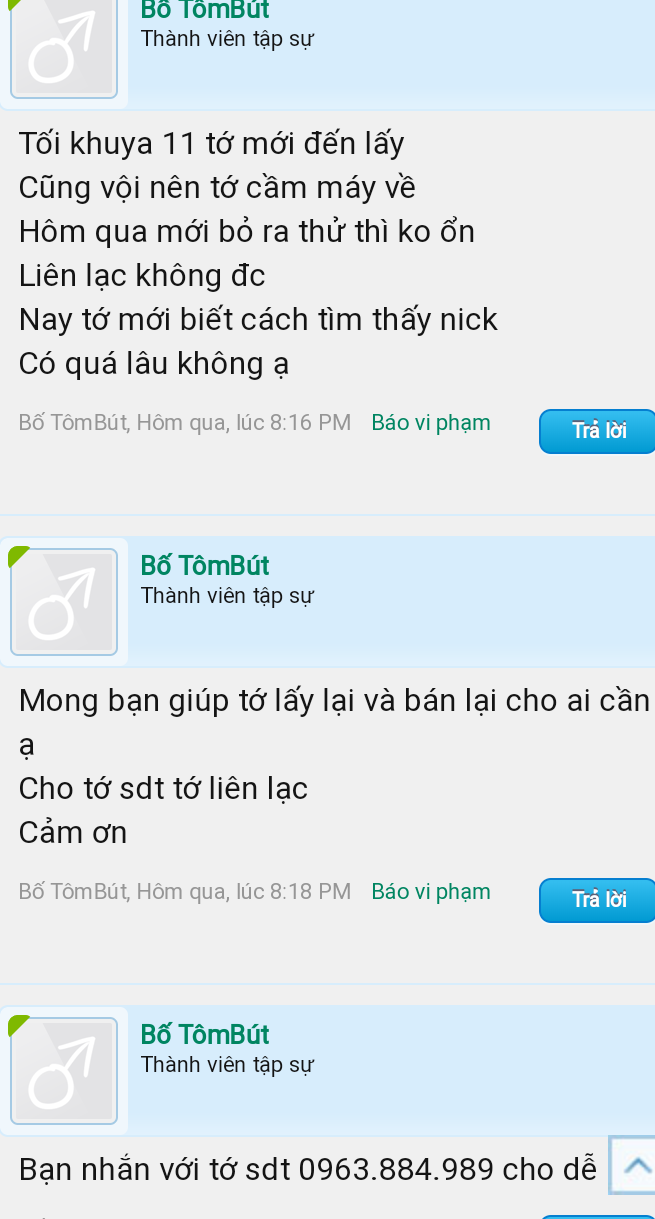Open Bố TômBút name above the phone number post
655x1219 pixels.
coord(204,1035)
